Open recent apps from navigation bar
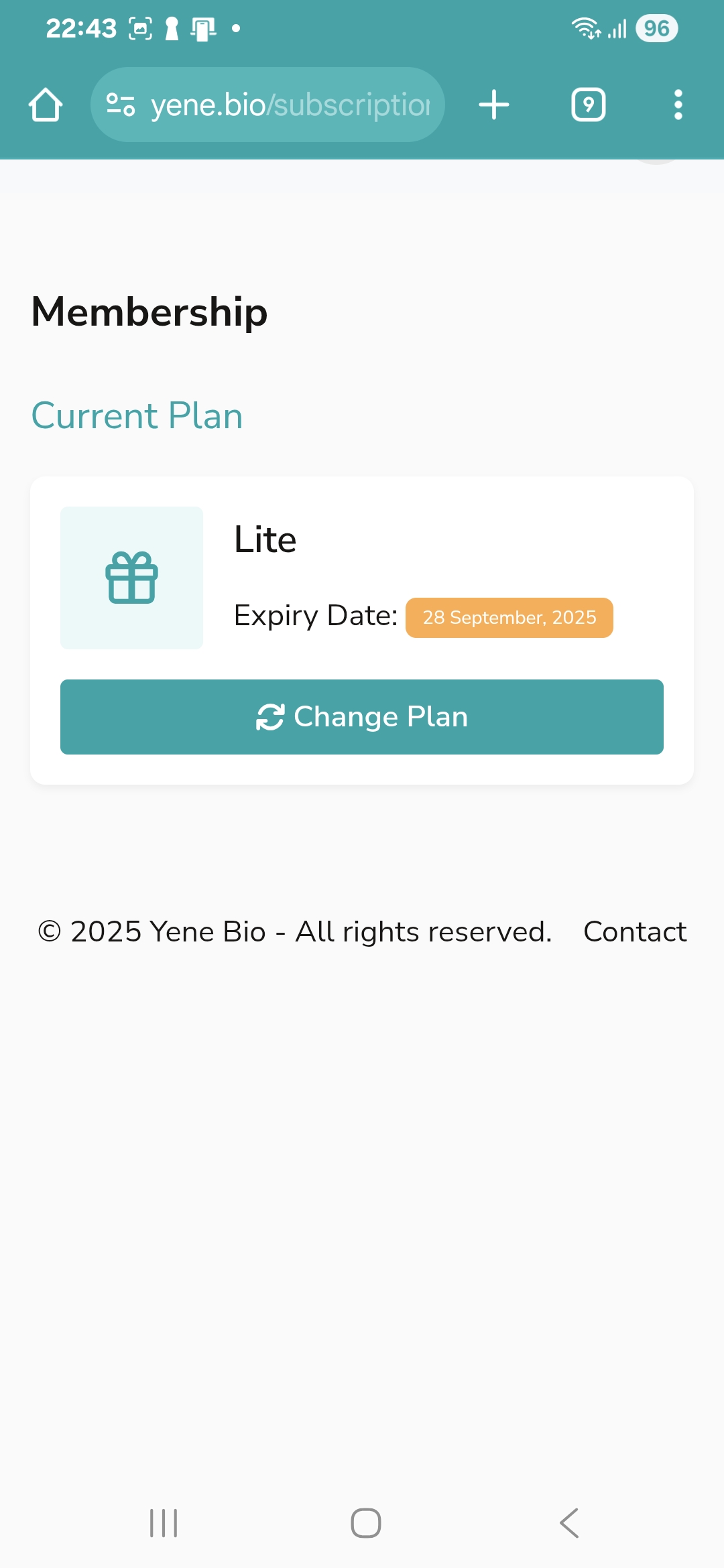This screenshot has width=724, height=1568. click(164, 1522)
